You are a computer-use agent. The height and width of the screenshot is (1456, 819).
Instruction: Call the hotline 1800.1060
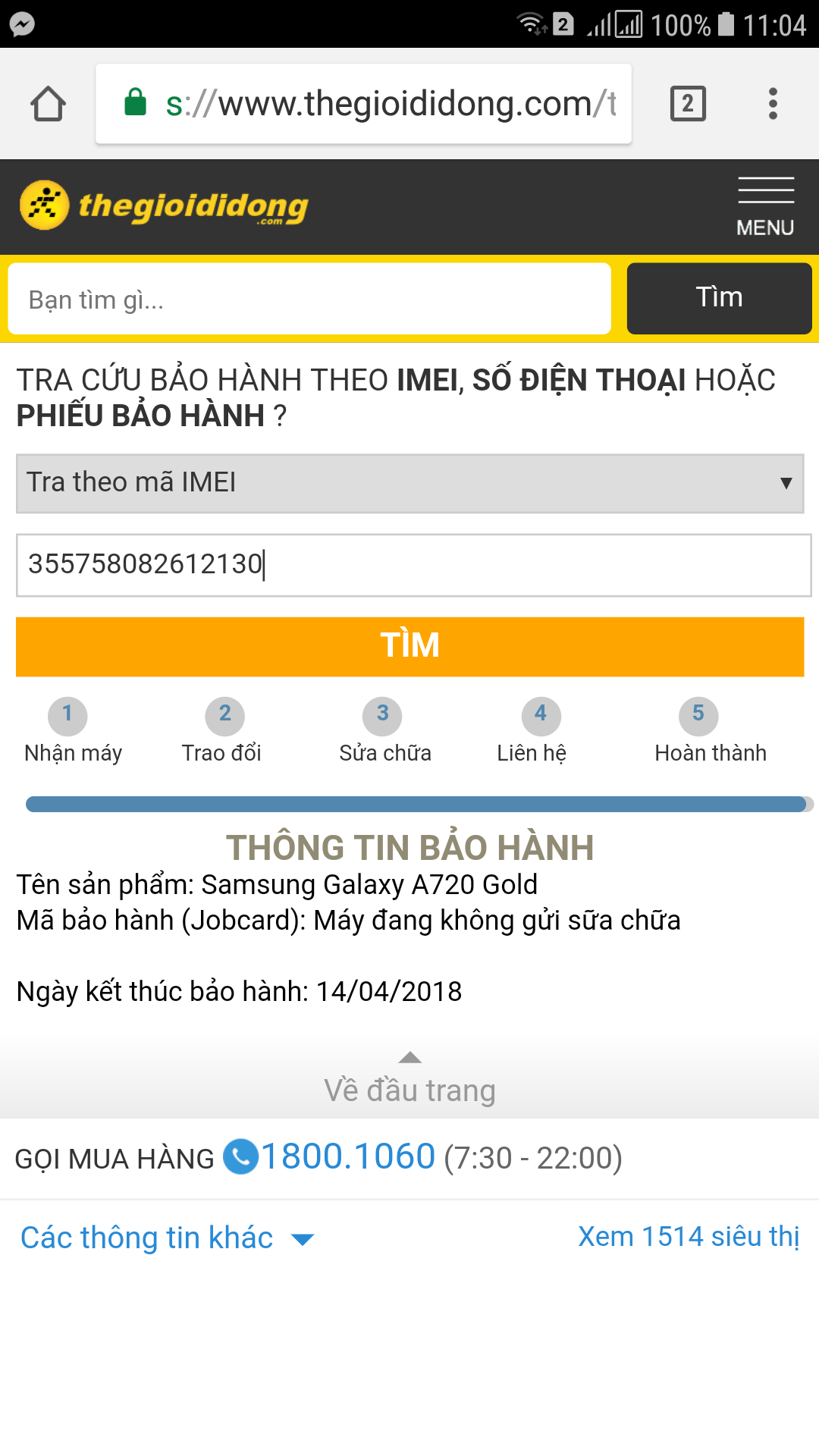[347, 1157]
